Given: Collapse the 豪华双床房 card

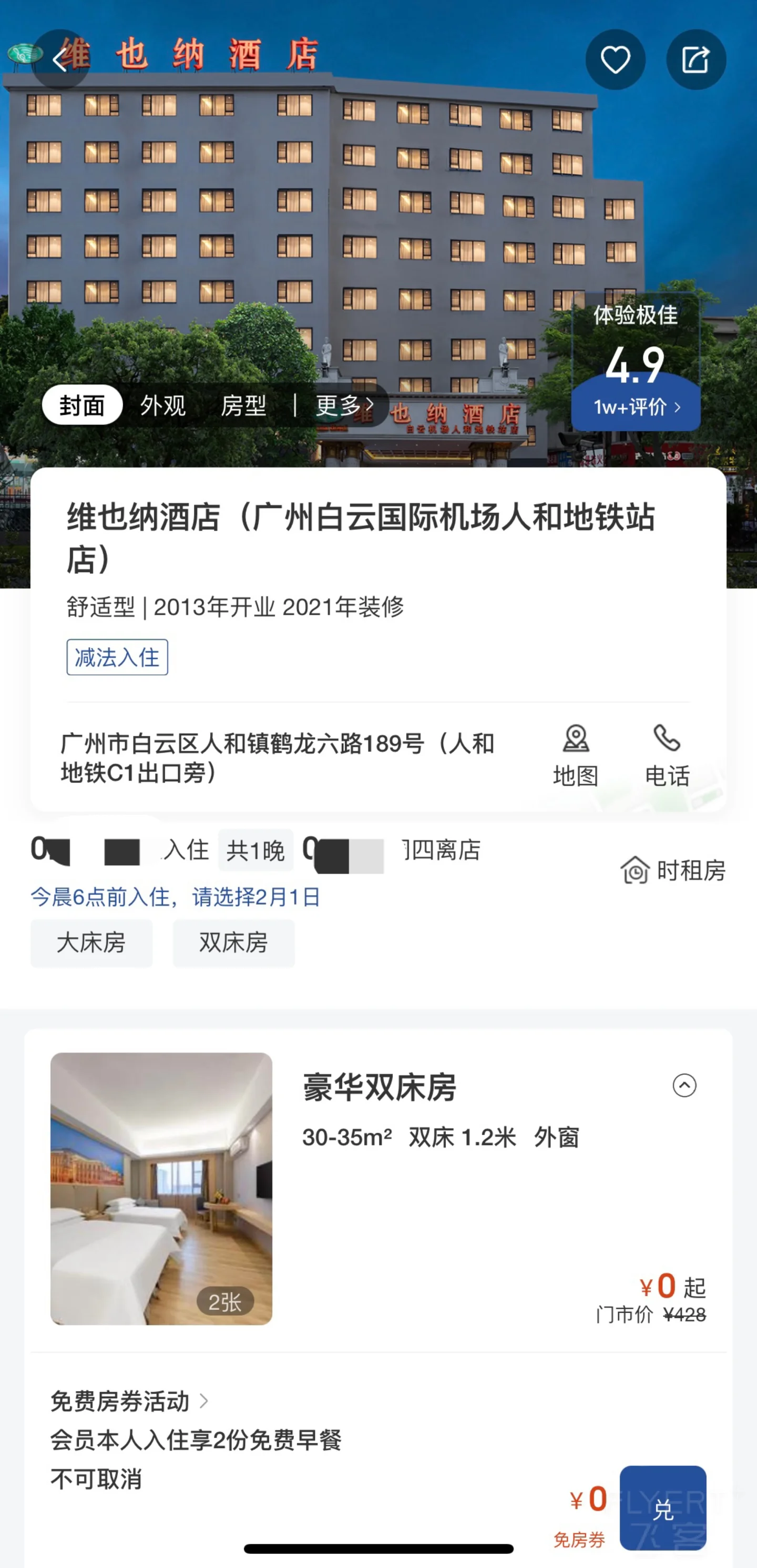Looking at the screenshot, I should coord(684,1085).
